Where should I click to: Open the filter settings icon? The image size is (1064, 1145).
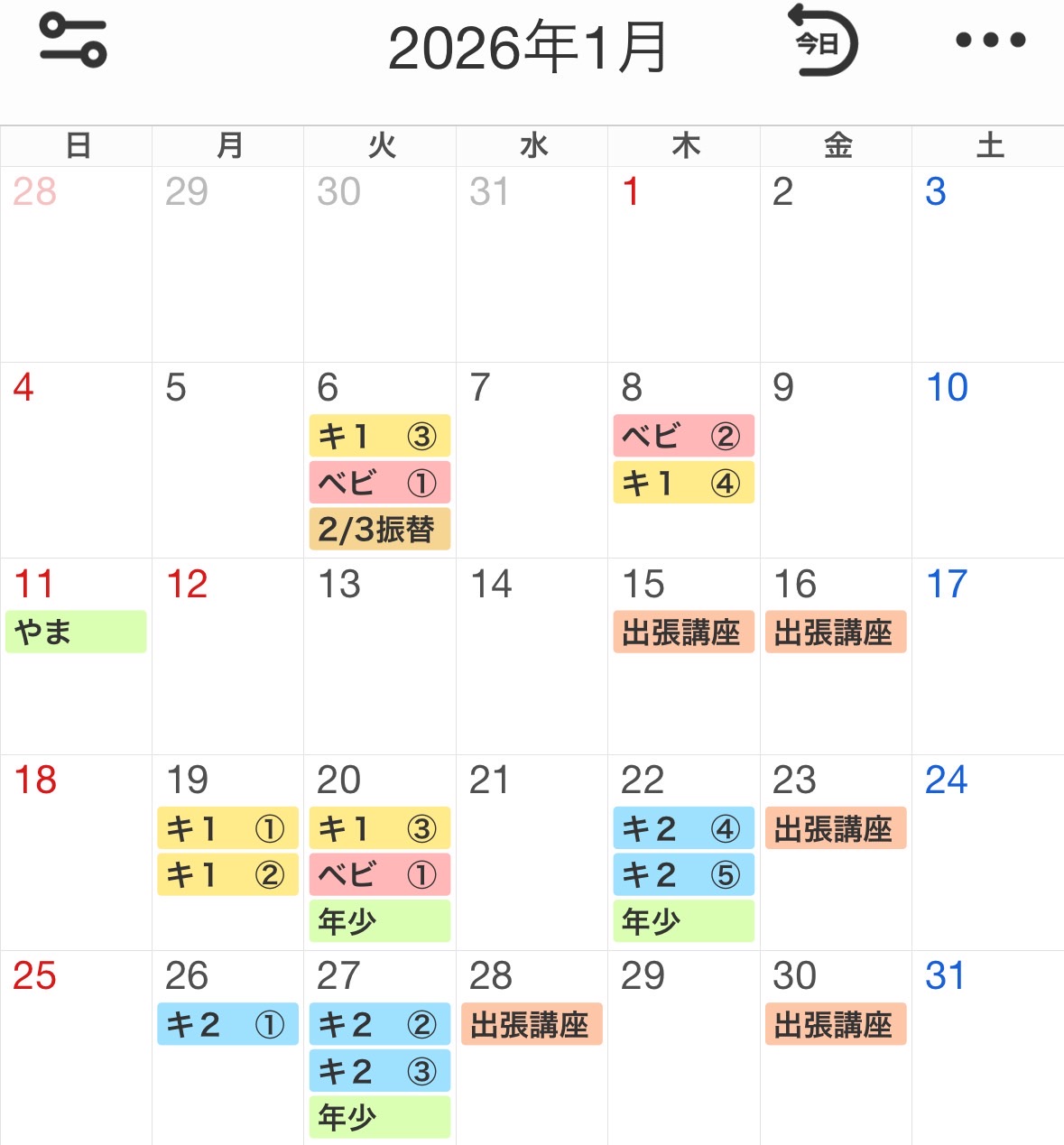73,42
